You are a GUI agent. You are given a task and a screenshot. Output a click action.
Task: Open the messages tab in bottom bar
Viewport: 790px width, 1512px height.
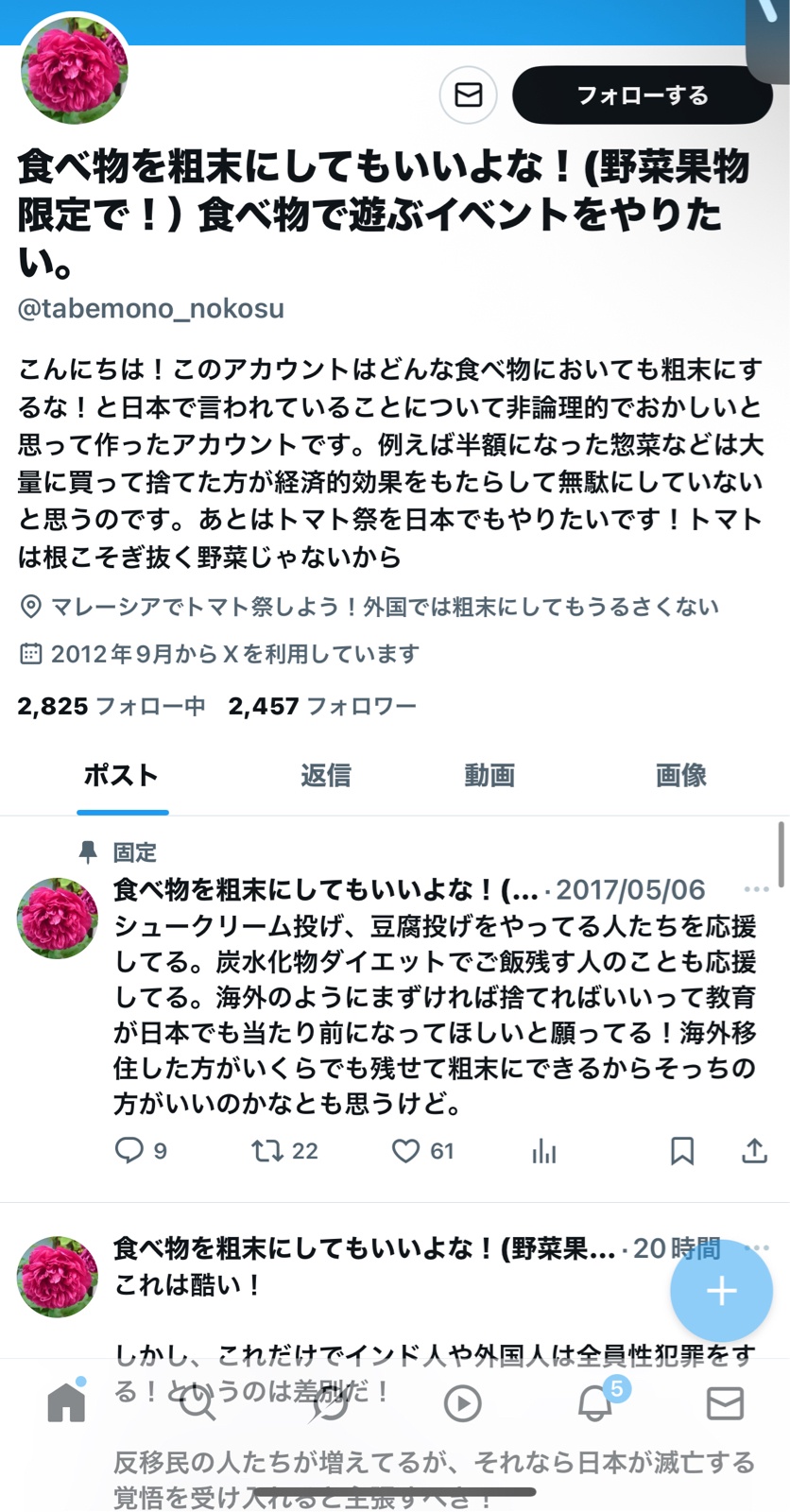725,1403
